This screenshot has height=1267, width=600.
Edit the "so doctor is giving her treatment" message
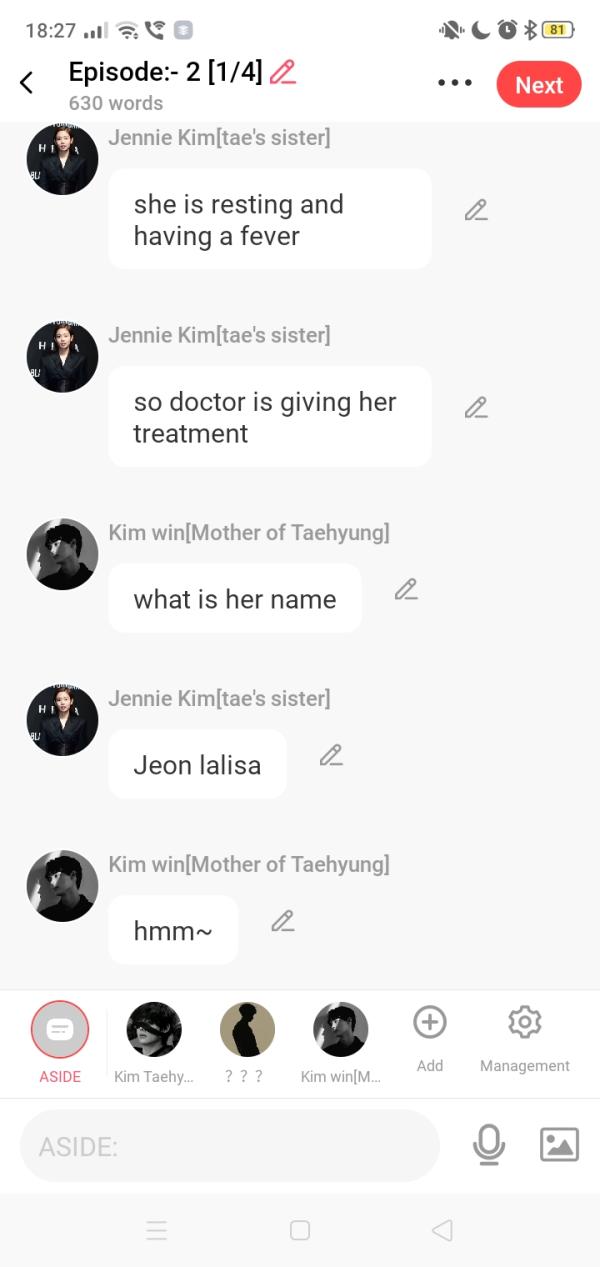tap(476, 408)
